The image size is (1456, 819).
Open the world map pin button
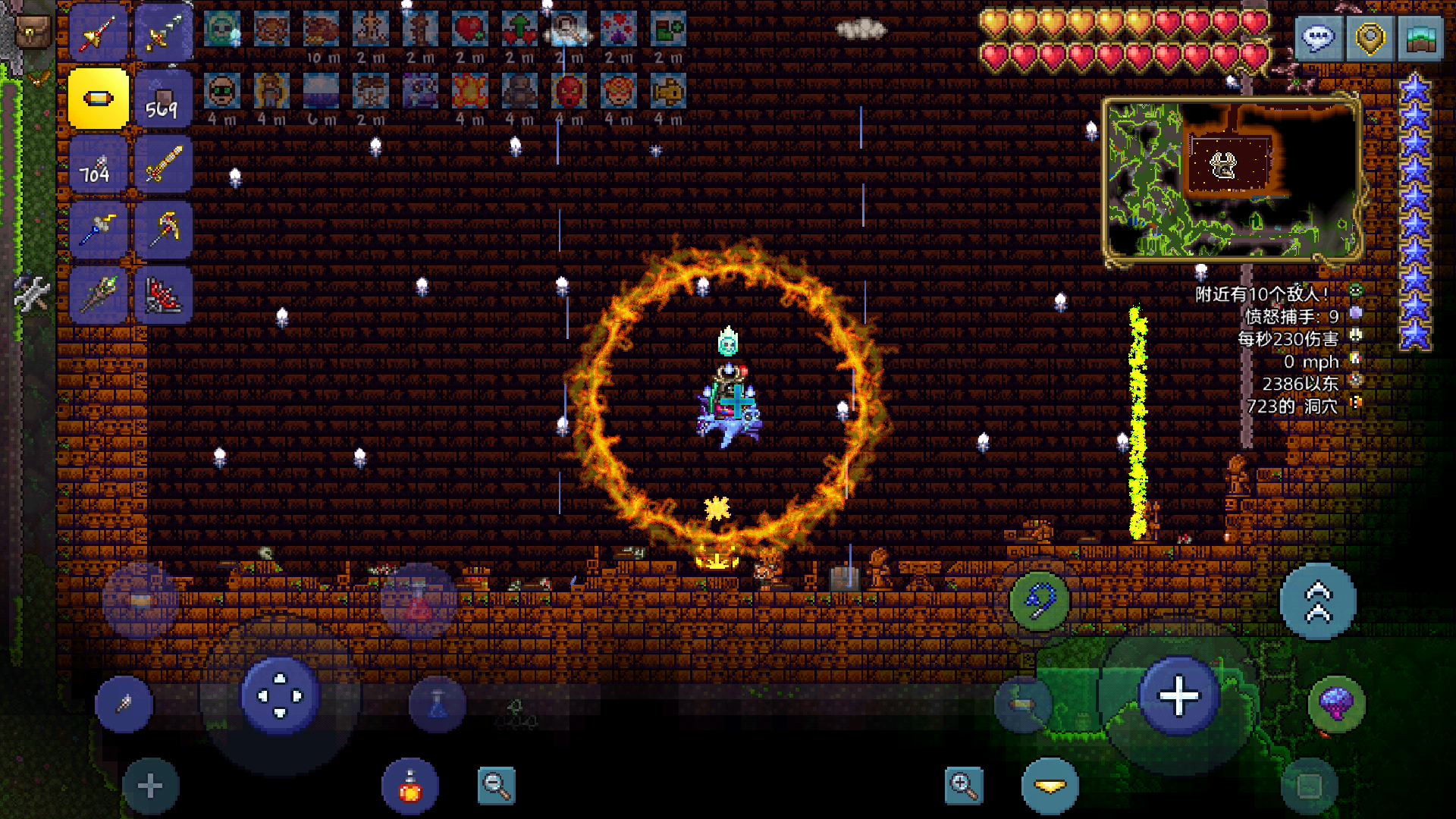(1370, 38)
